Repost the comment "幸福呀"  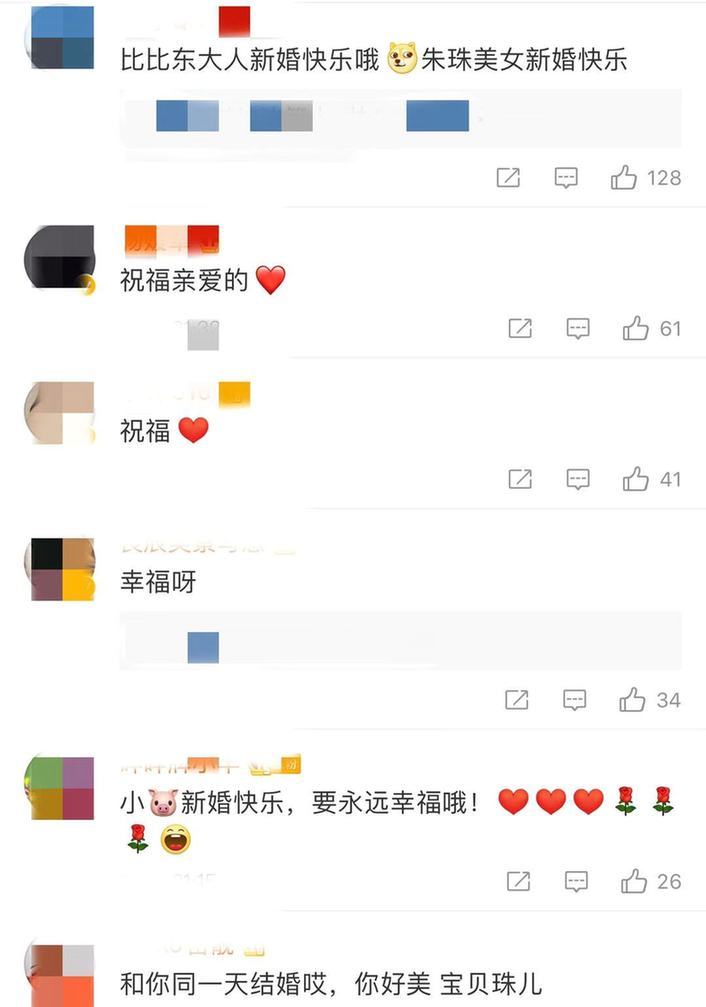pos(516,700)
